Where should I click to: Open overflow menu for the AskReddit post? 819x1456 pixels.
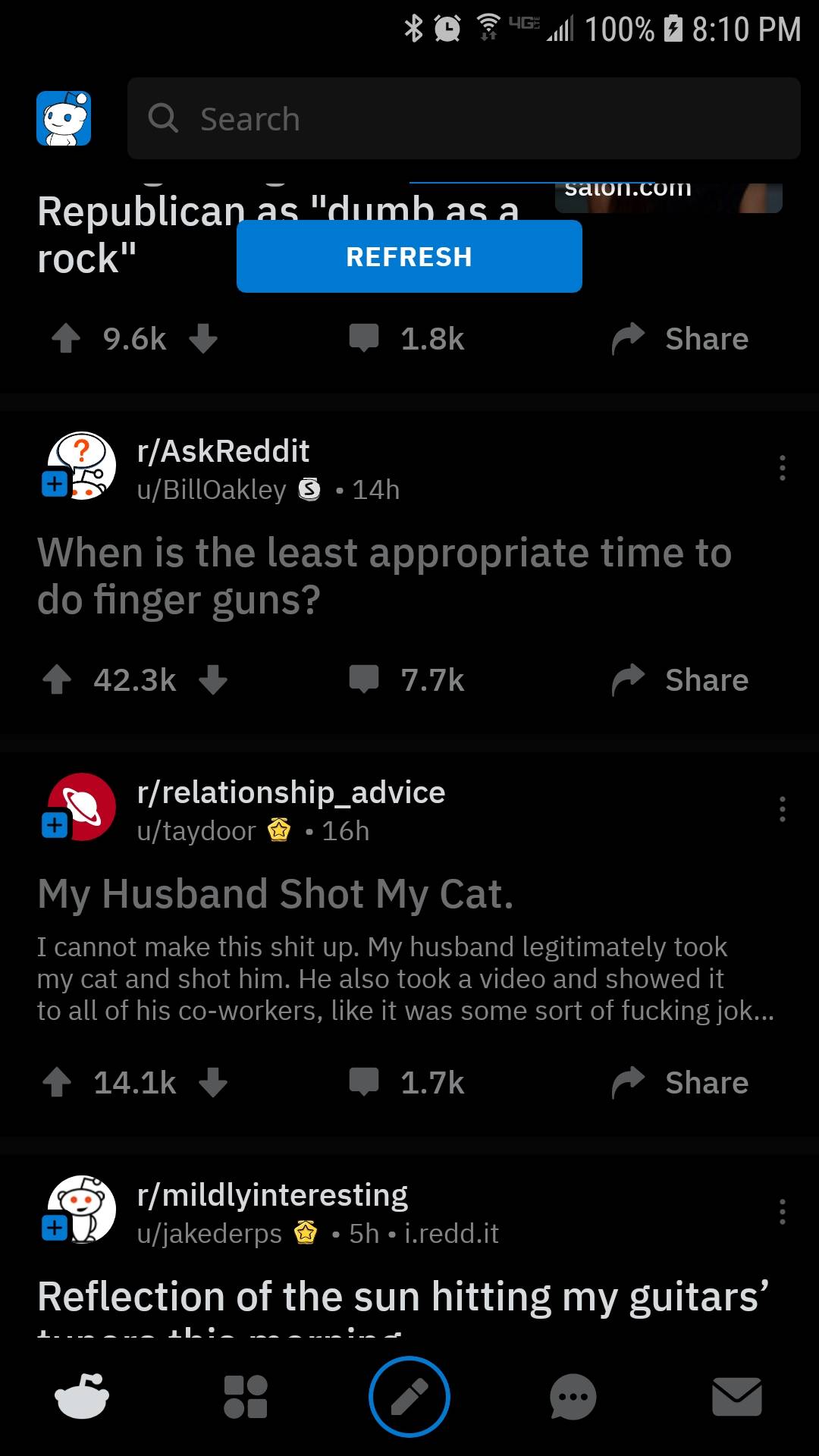click(782, 469)
